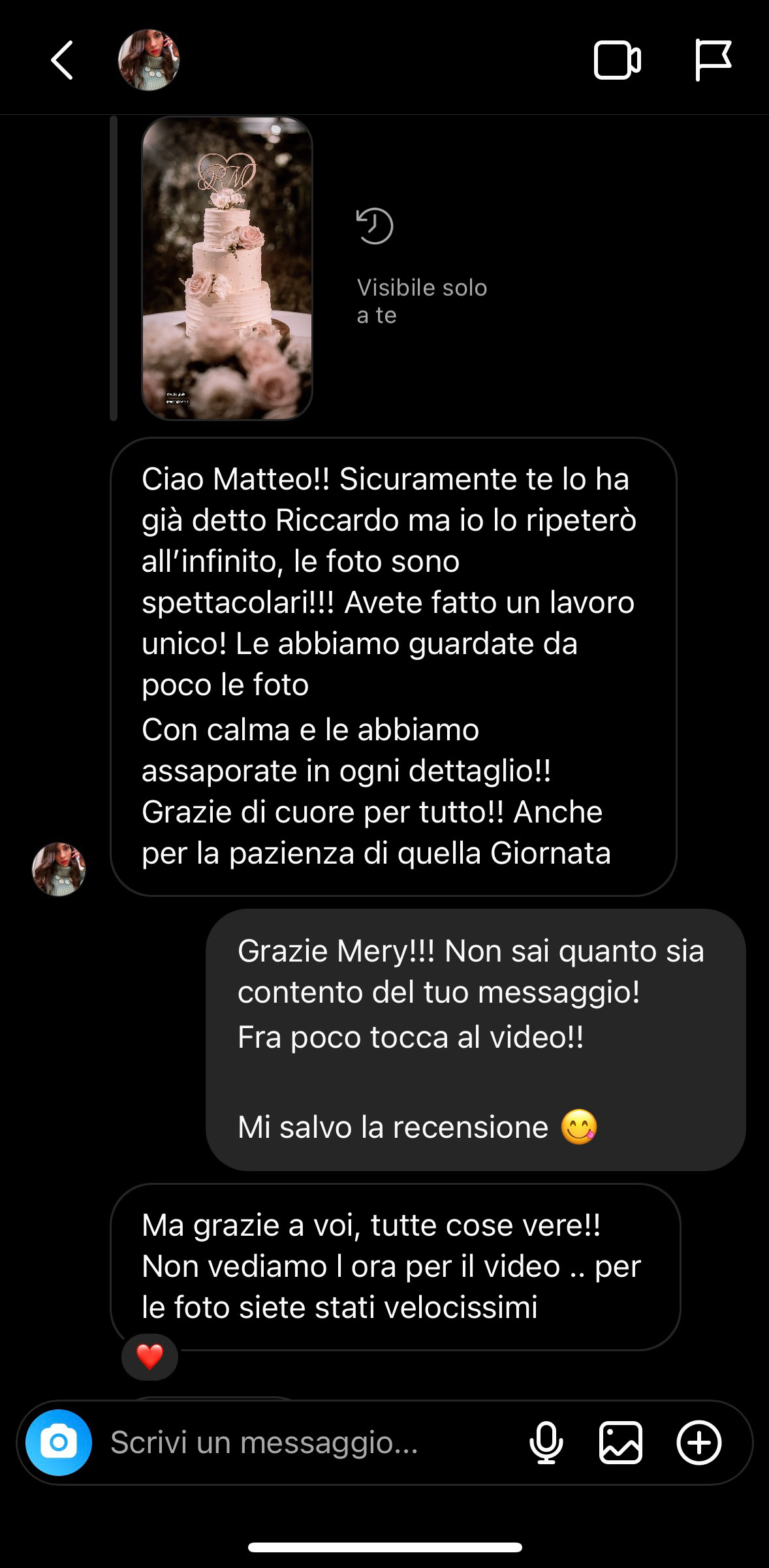This screenshot has width=769, height=1568.
Task: Tap the heart reaction on last message
Action: [x=149, y=1356]
